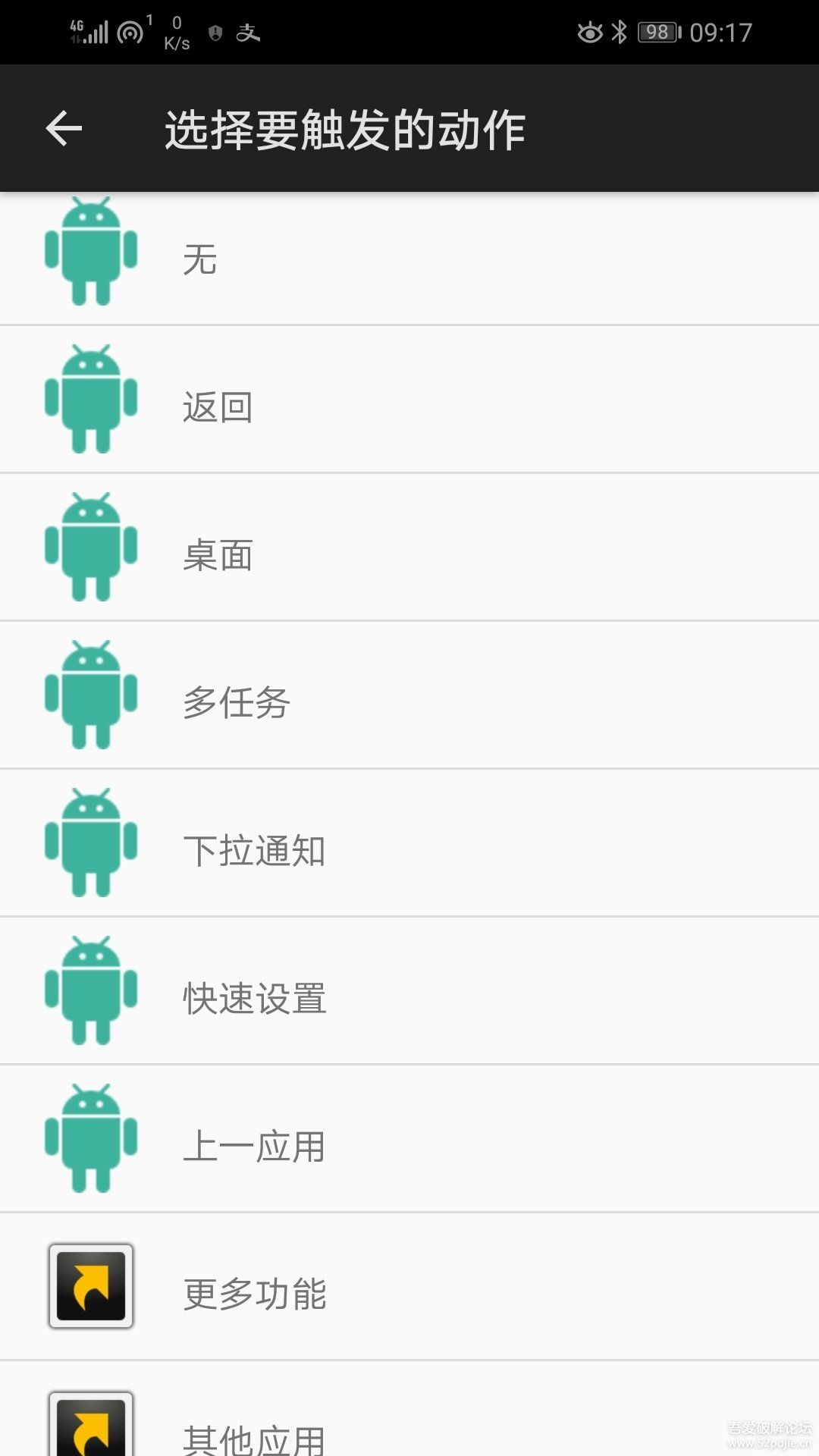Select the 无 (none) action
The image size is (819, 1456).
pyautogui.click(x=200, y=259)
